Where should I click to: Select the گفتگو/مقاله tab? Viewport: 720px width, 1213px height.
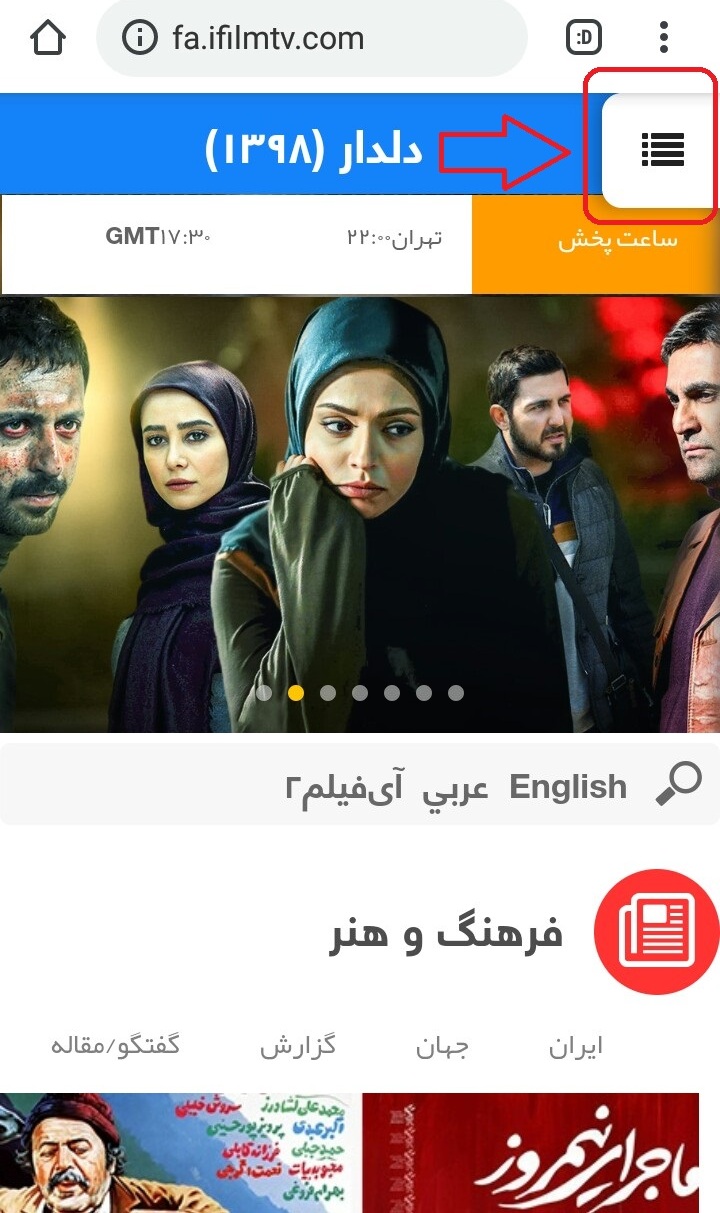(x=115, y=1047)
